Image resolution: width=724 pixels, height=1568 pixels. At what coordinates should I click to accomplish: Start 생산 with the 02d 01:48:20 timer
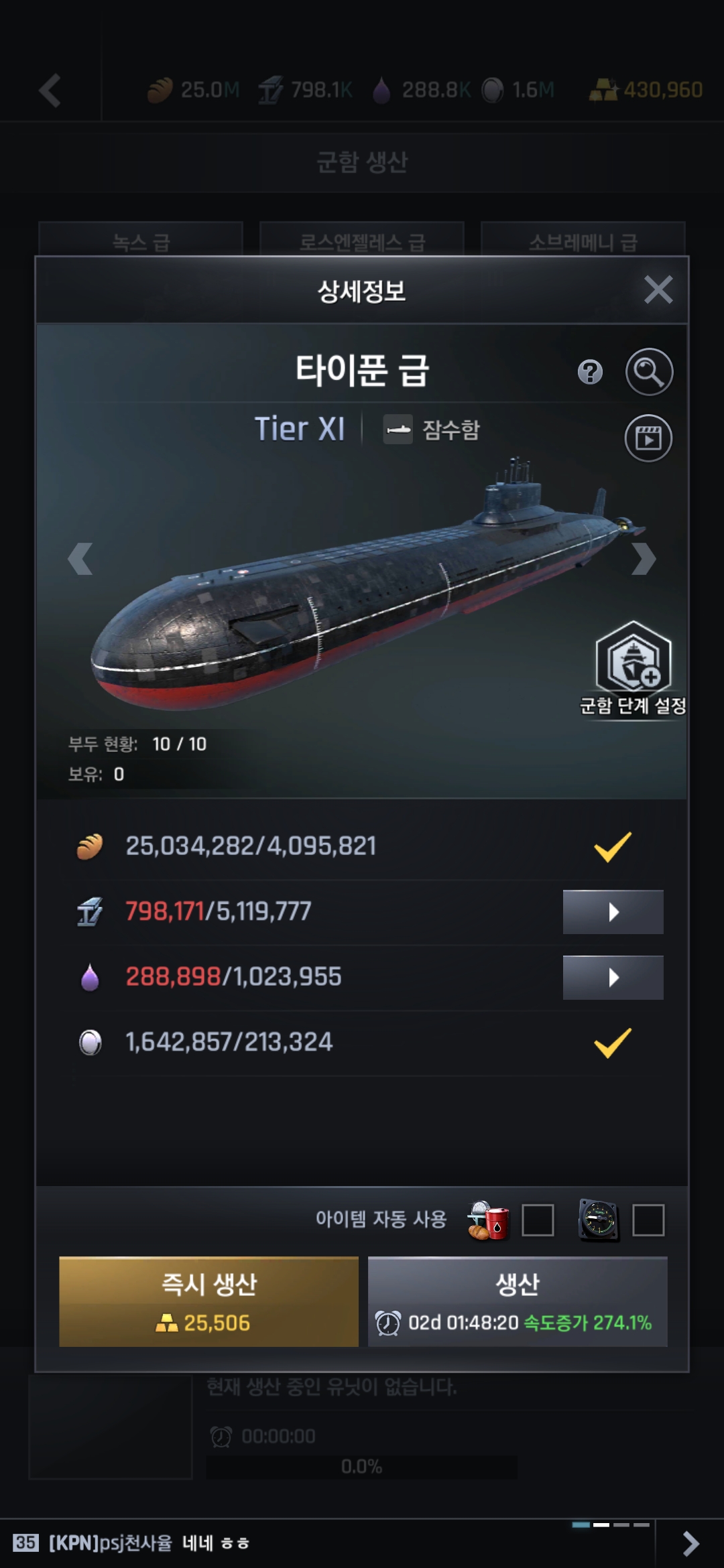tap(518, 1301)
